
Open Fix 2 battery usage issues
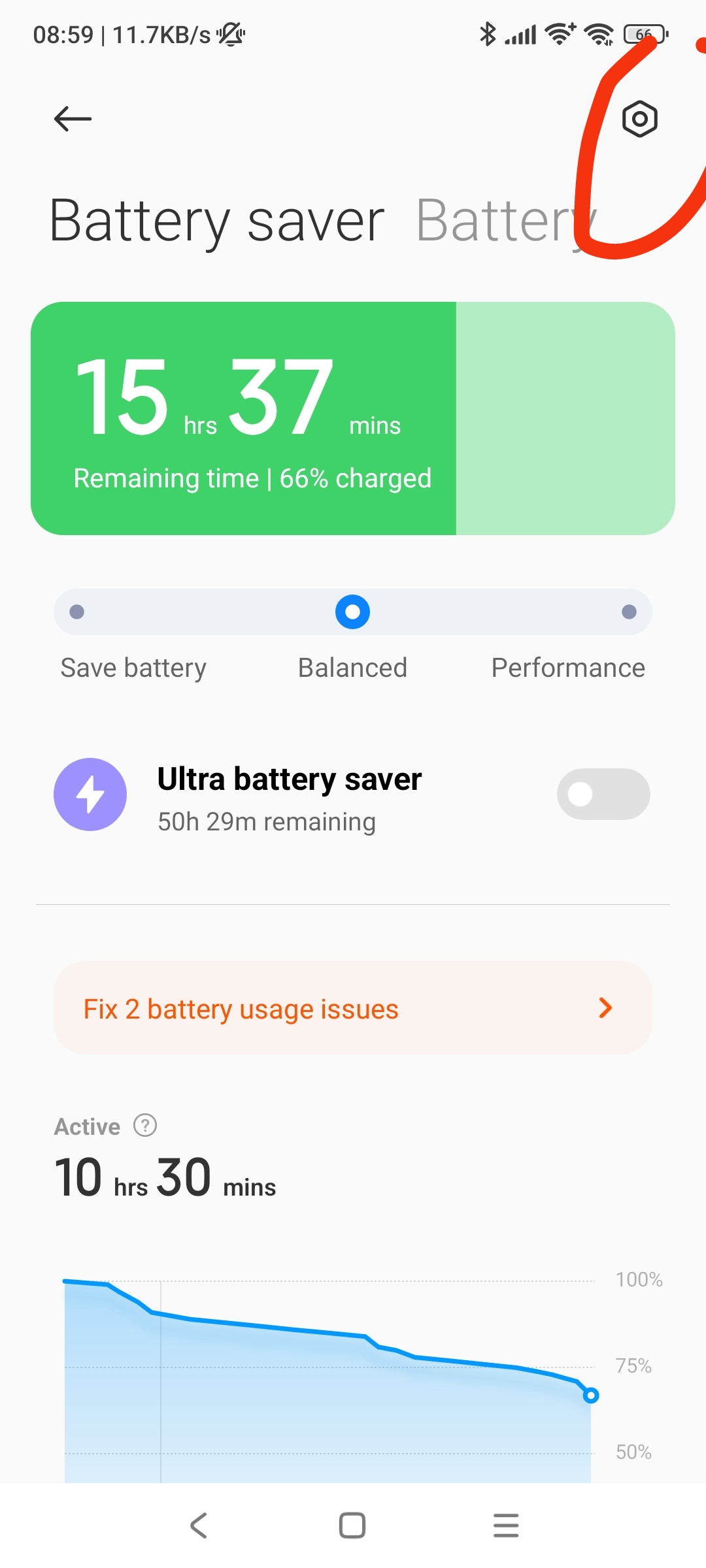click(353, 1007)
